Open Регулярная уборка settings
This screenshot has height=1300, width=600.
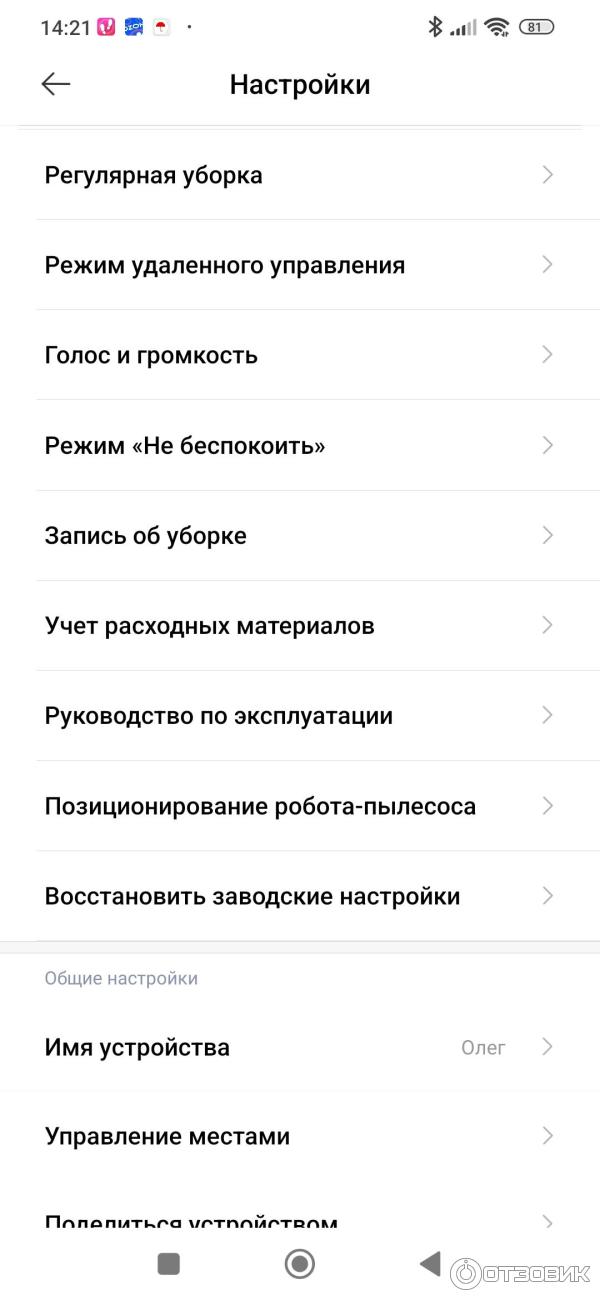coord(298,175)
